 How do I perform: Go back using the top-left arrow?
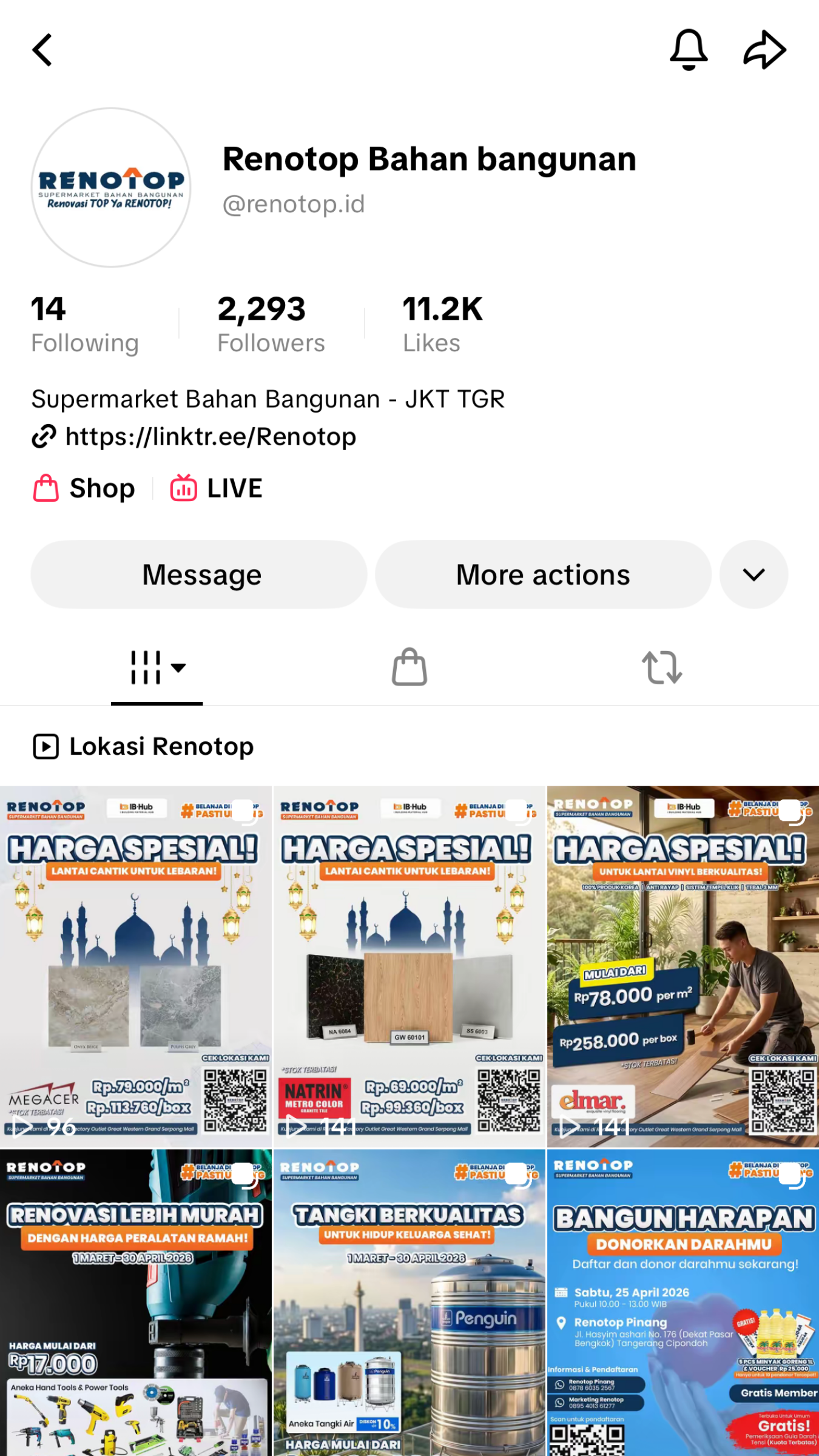coord(42,50)
